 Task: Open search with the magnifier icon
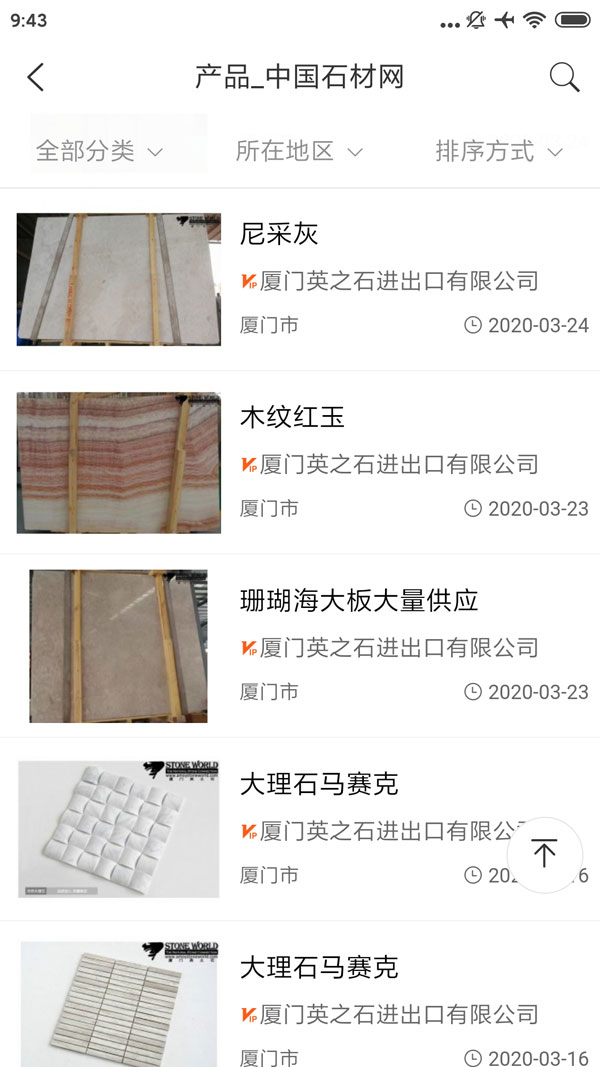click(x=564, y=77)
